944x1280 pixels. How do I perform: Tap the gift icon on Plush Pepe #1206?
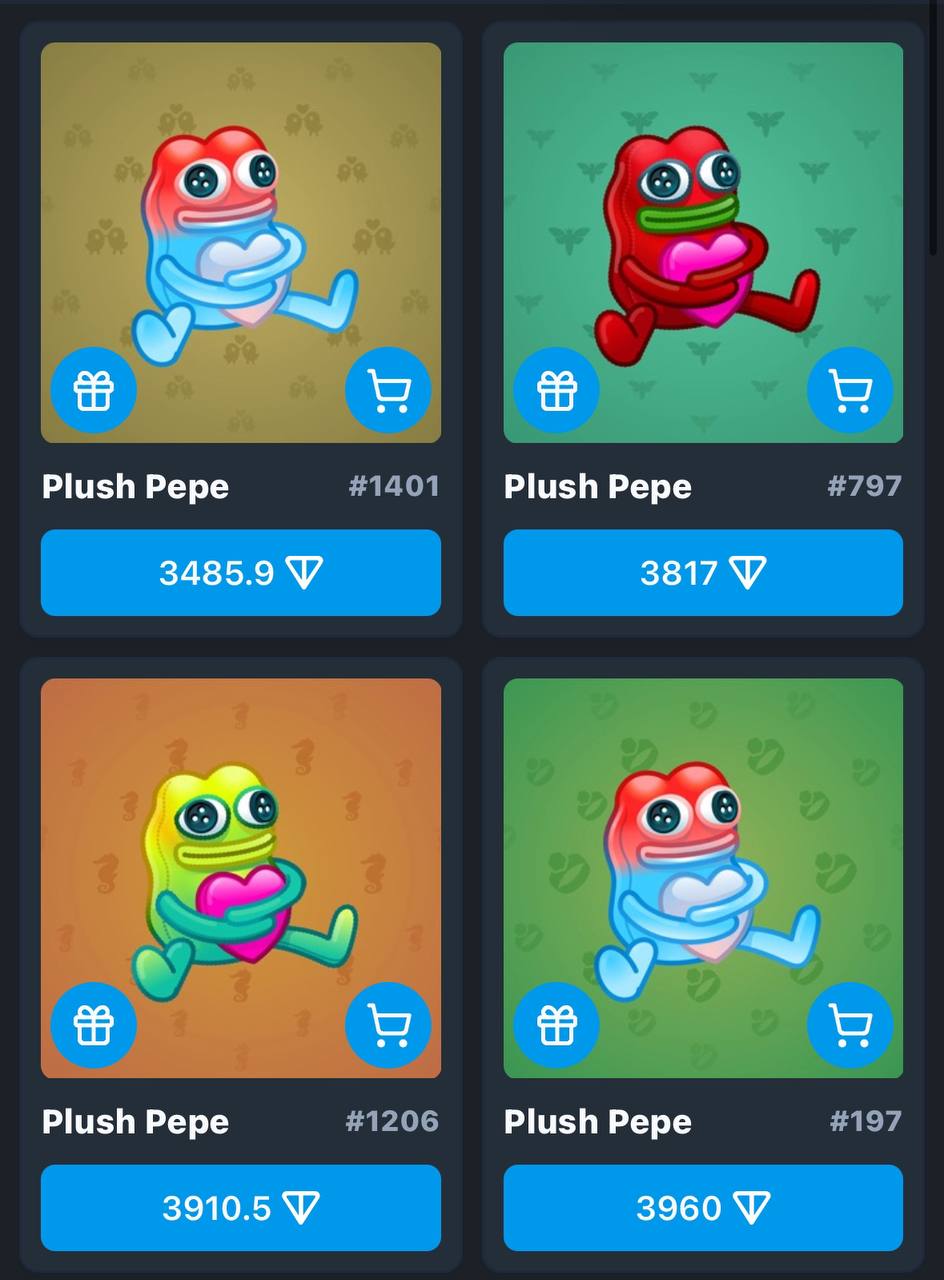93,1025
